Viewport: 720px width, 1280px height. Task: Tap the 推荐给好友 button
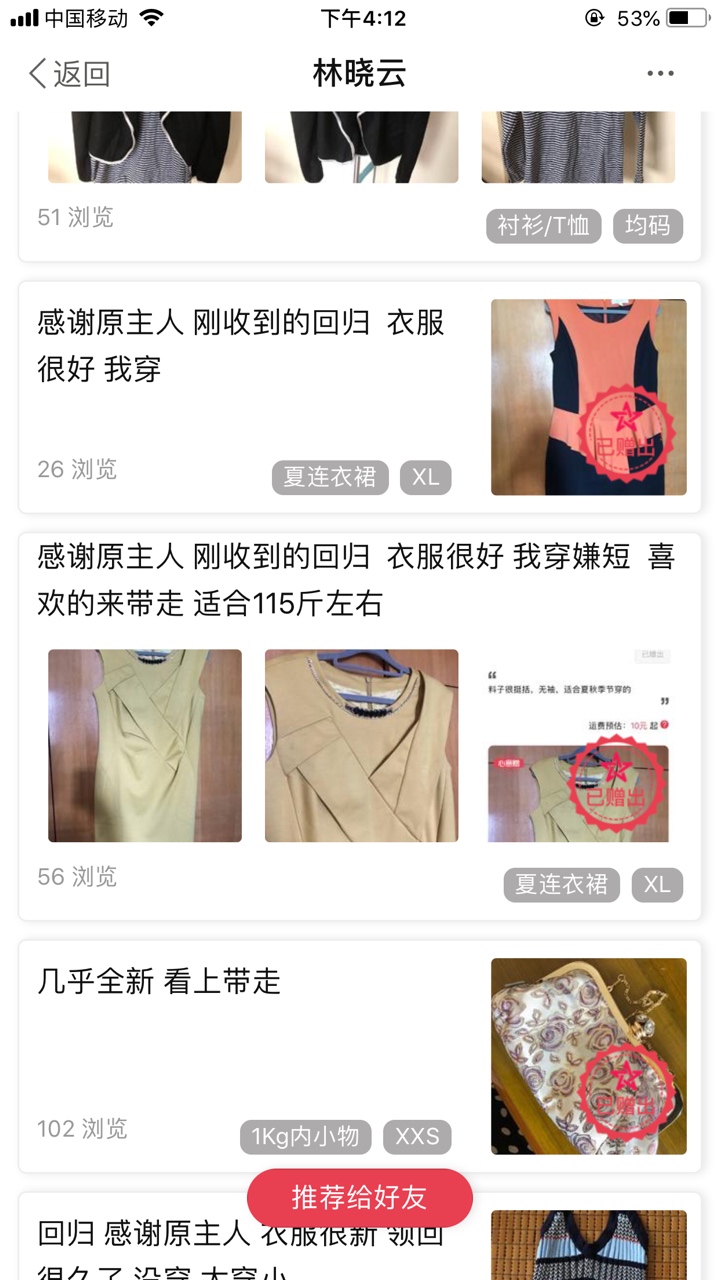pyautogui.click(x=359, y=1197)
